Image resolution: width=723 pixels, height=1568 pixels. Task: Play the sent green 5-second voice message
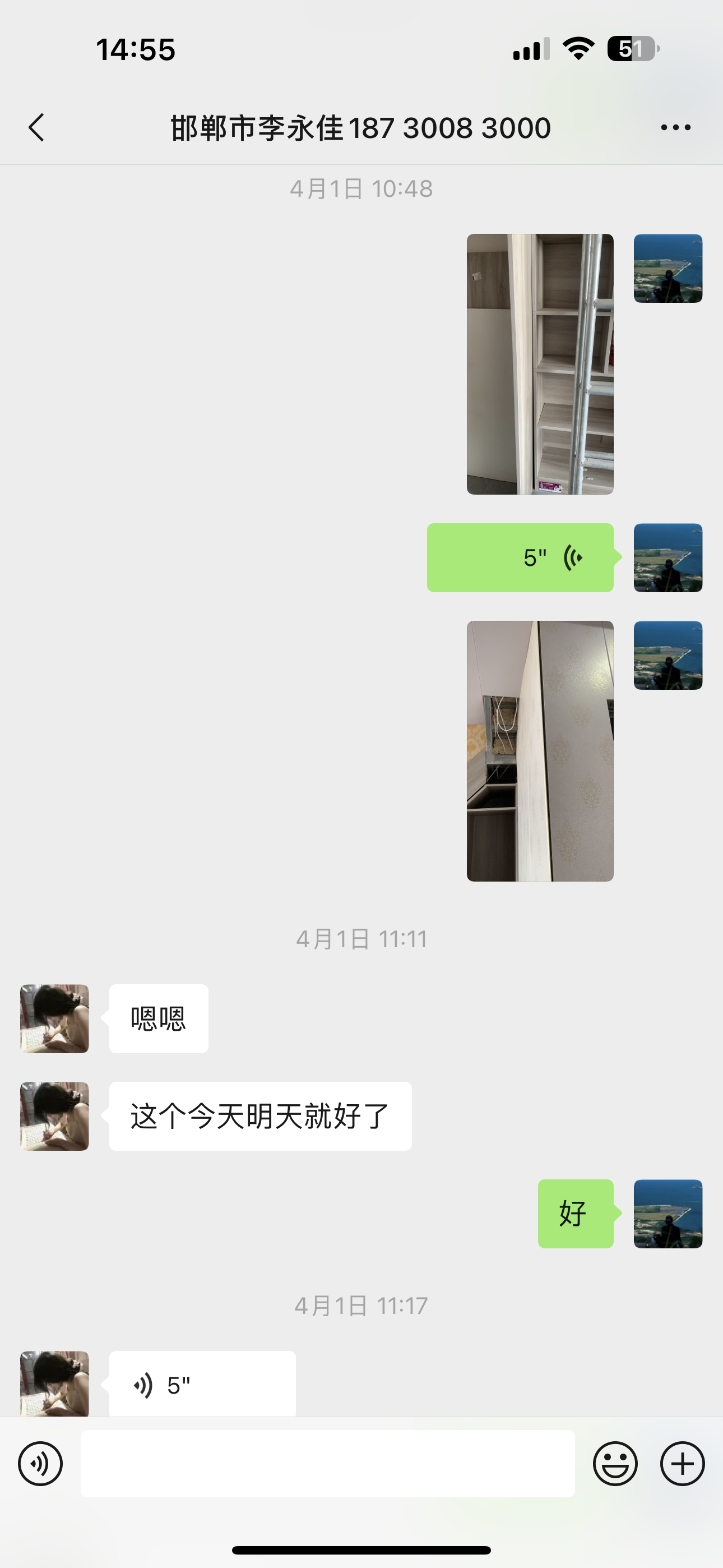click(520, 557)
